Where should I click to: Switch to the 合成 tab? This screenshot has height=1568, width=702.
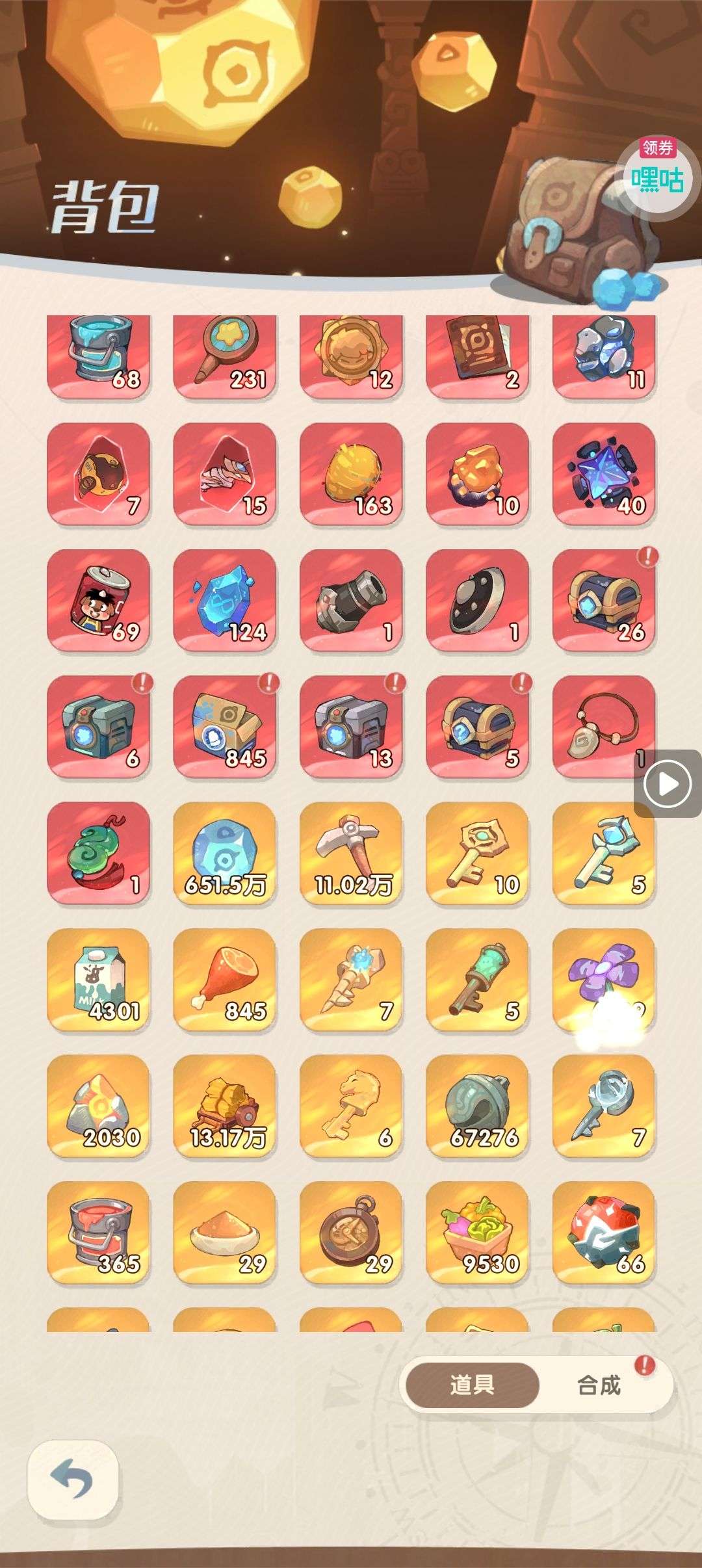[x=599, y=1385]
